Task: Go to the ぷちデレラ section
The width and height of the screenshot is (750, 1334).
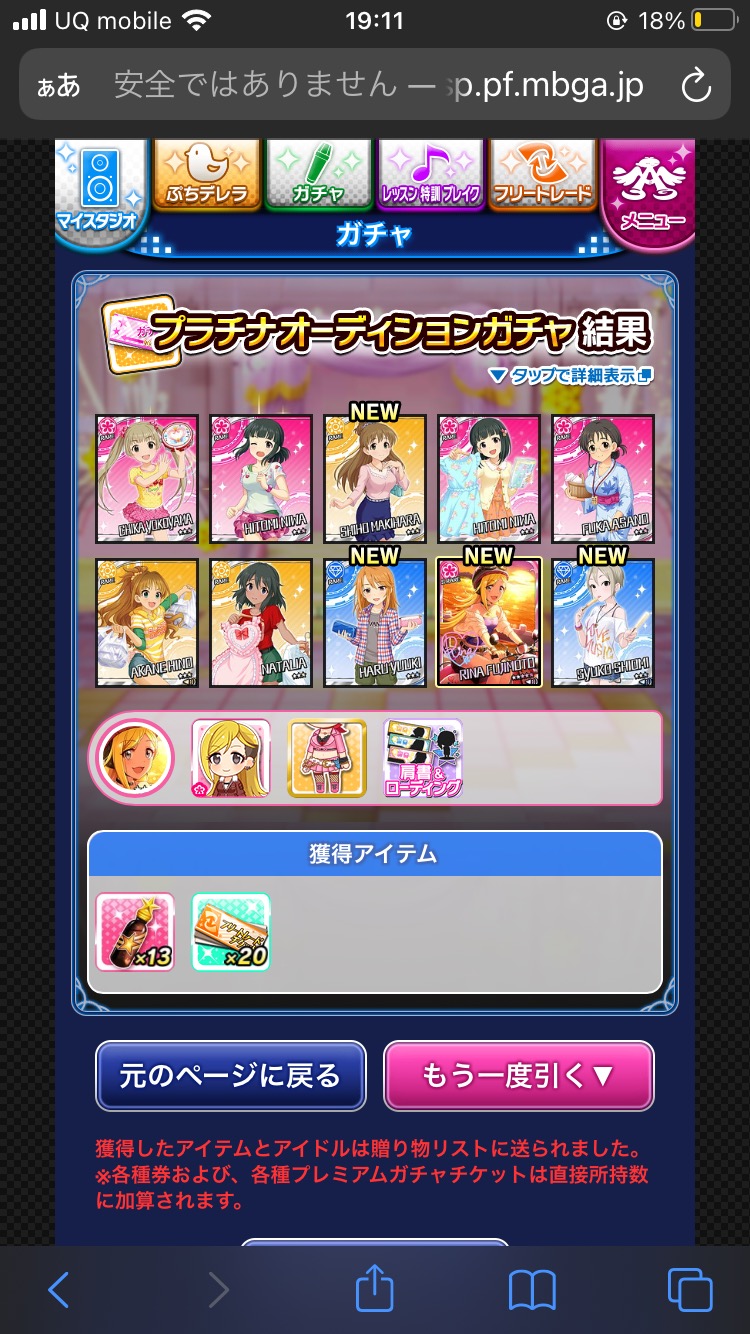Action: [x=207, y=176]
